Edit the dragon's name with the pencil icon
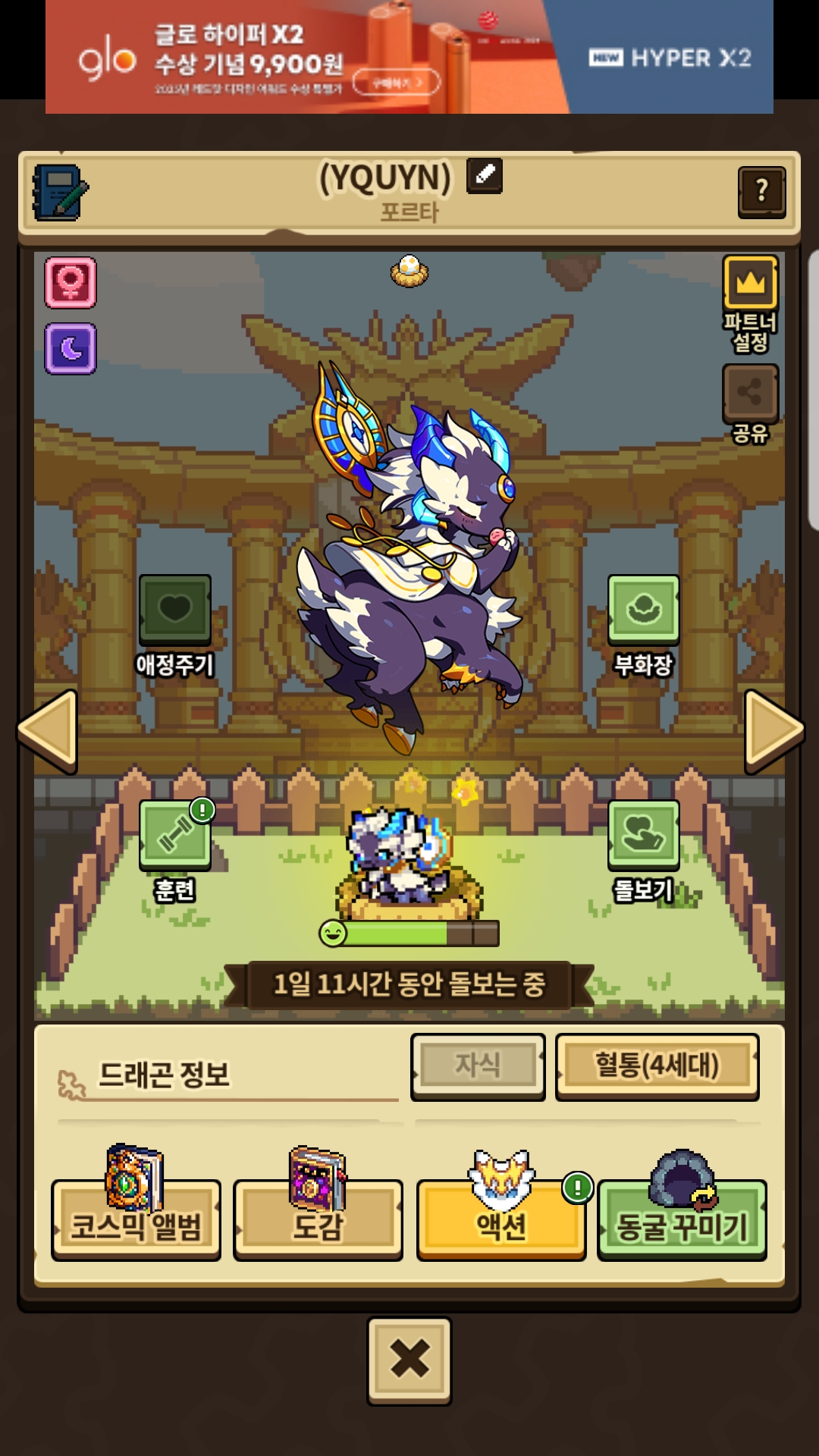 click(485, 175)
